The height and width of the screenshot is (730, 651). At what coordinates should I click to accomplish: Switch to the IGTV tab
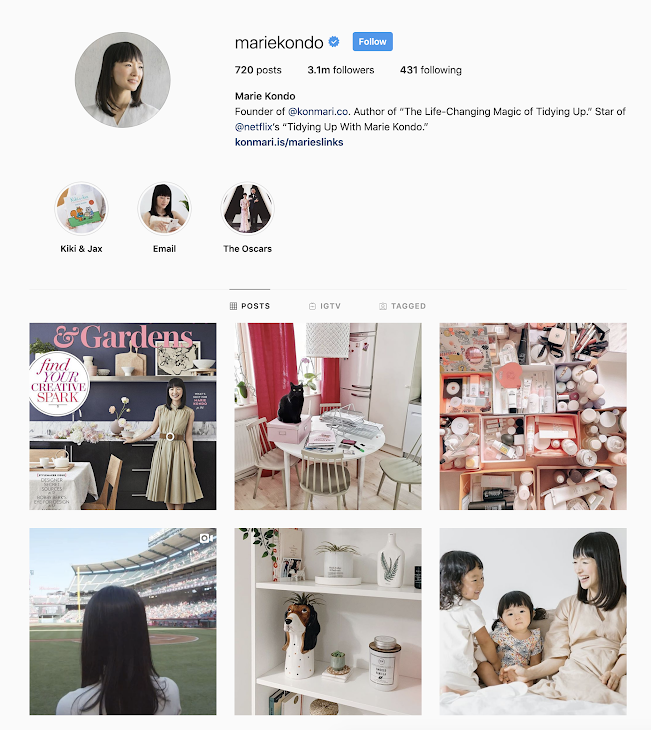point(325,306)
